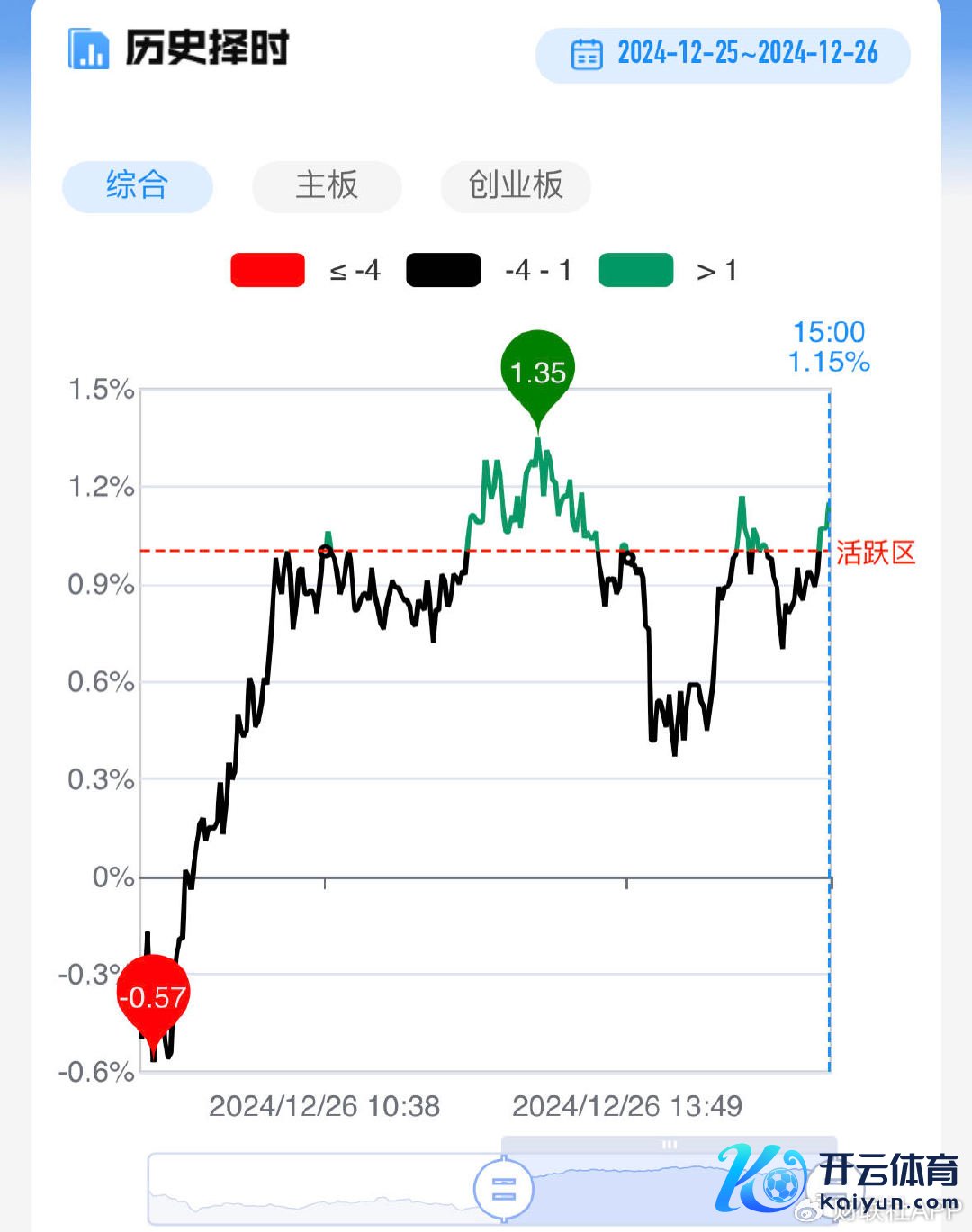Toggle the green > 1 legend series

coord(636,270)
